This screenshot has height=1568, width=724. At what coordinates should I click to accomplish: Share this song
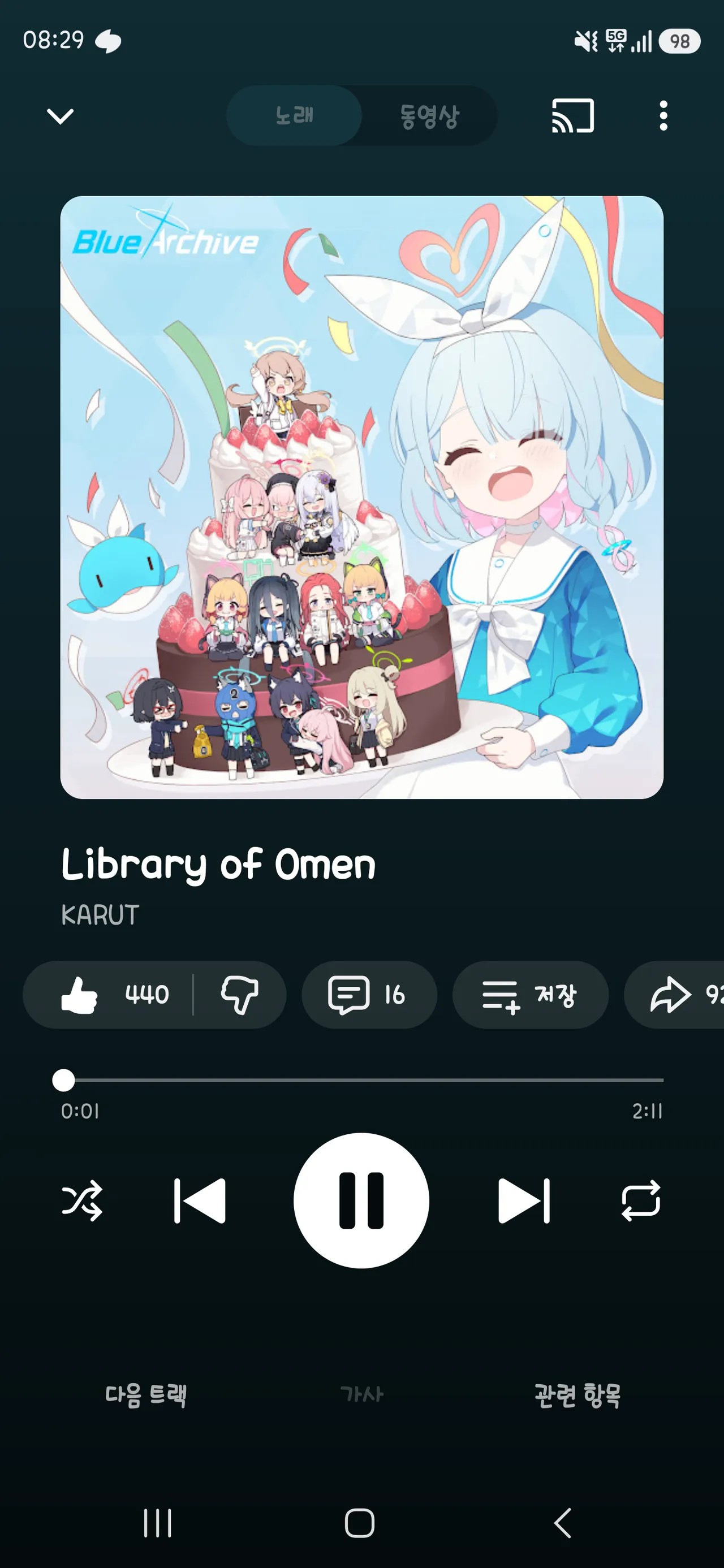click(x=675, y=995)
